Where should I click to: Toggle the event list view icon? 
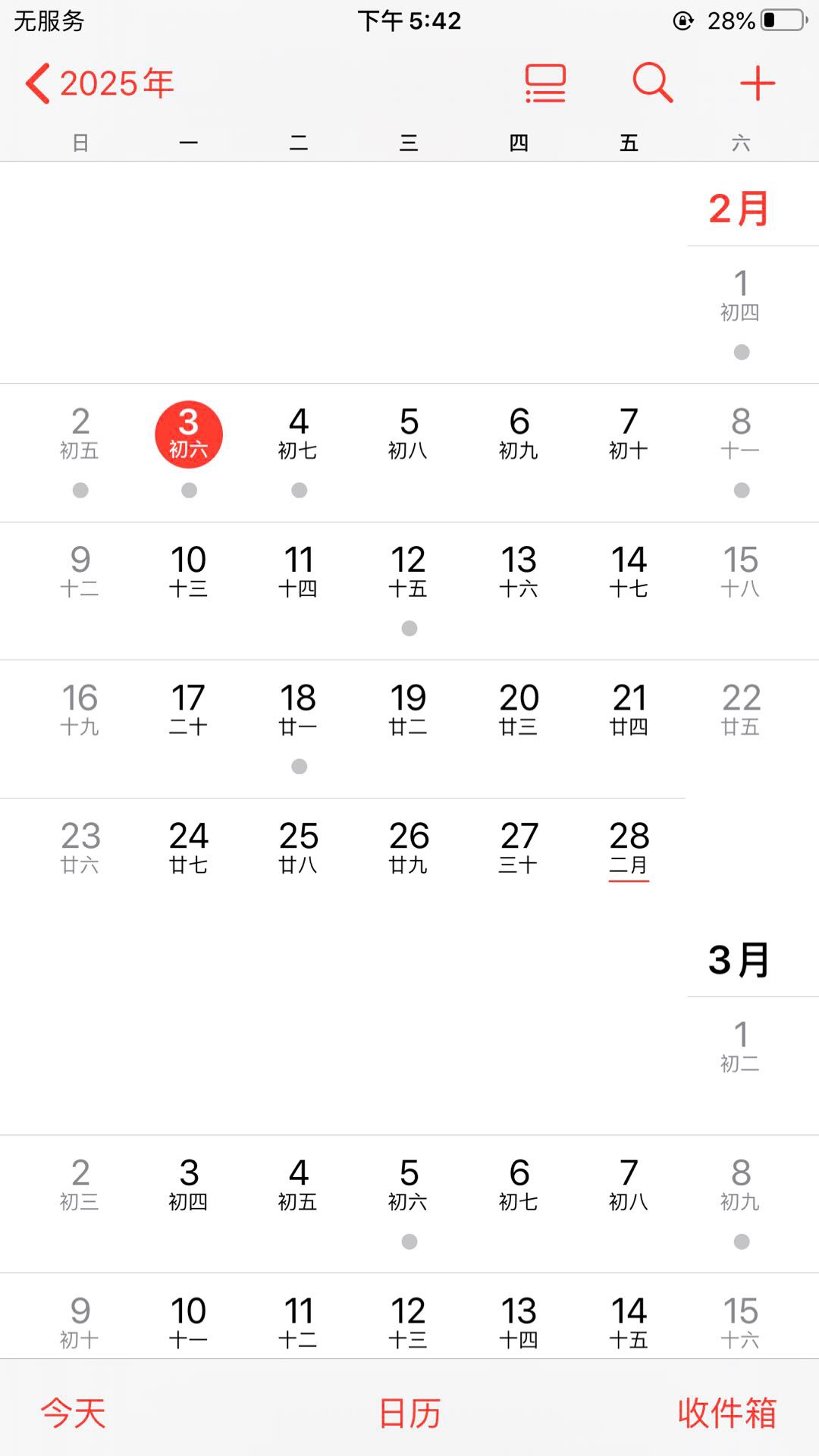[545, 83]
